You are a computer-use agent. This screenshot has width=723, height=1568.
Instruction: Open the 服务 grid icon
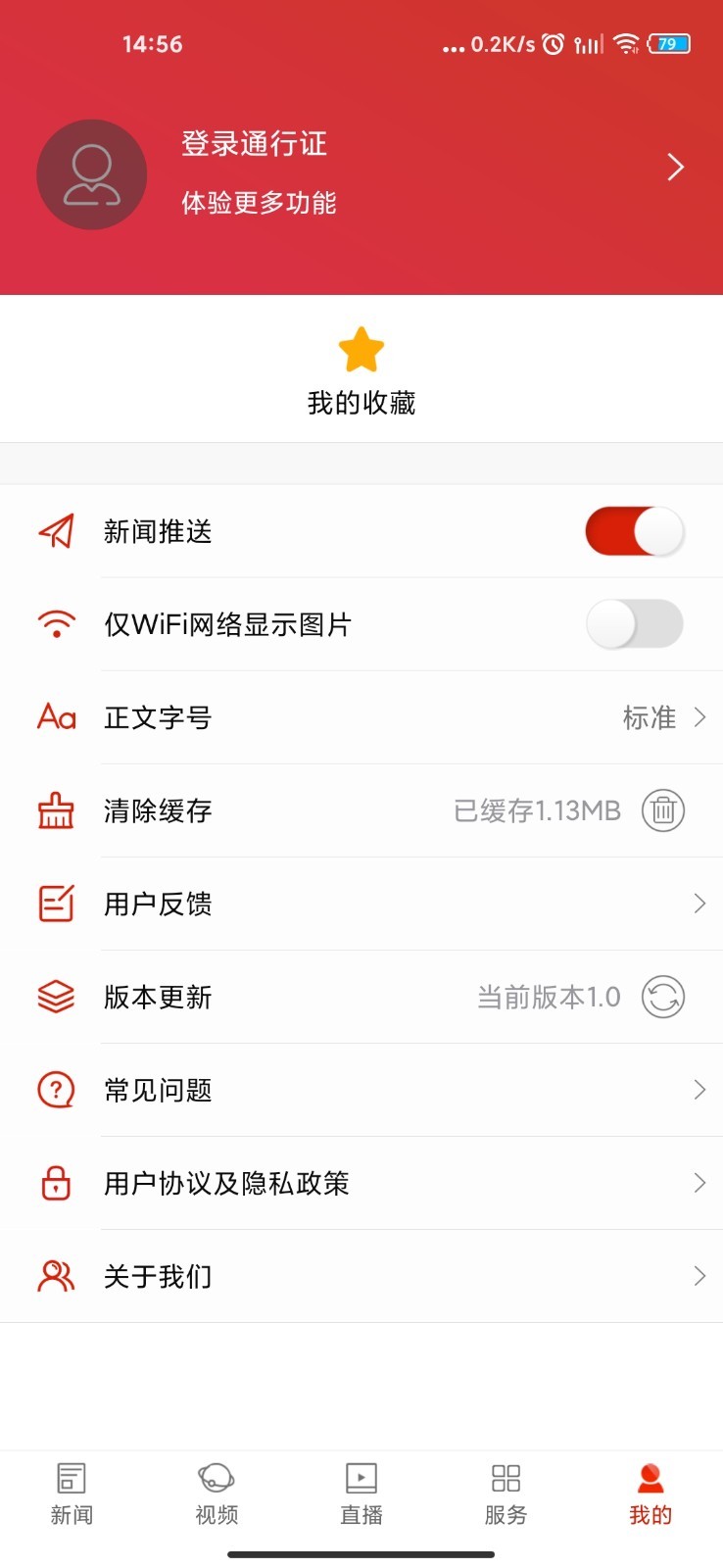click(506, 1477)
